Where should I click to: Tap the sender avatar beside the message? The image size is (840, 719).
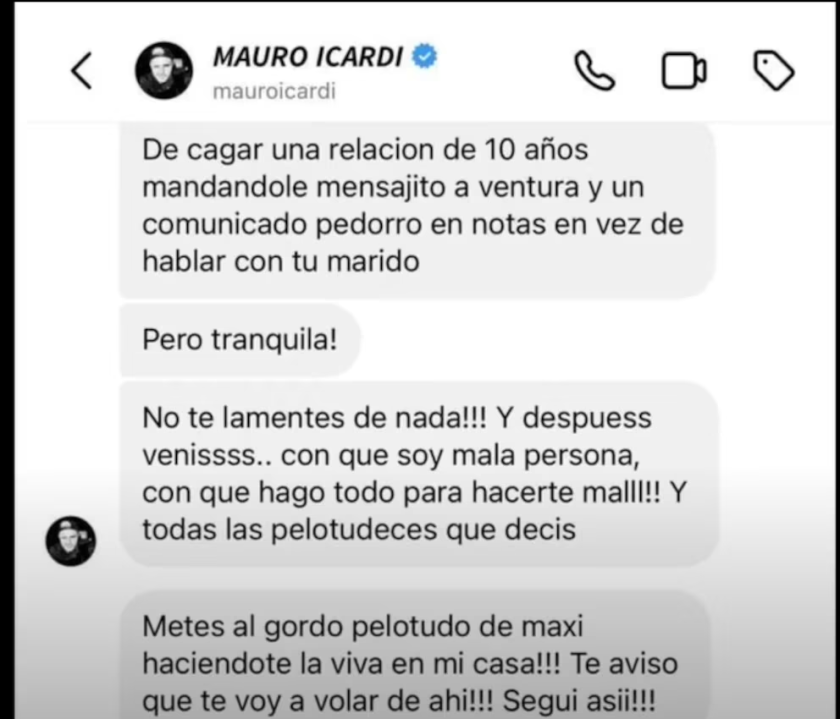(x=70, y=541)
